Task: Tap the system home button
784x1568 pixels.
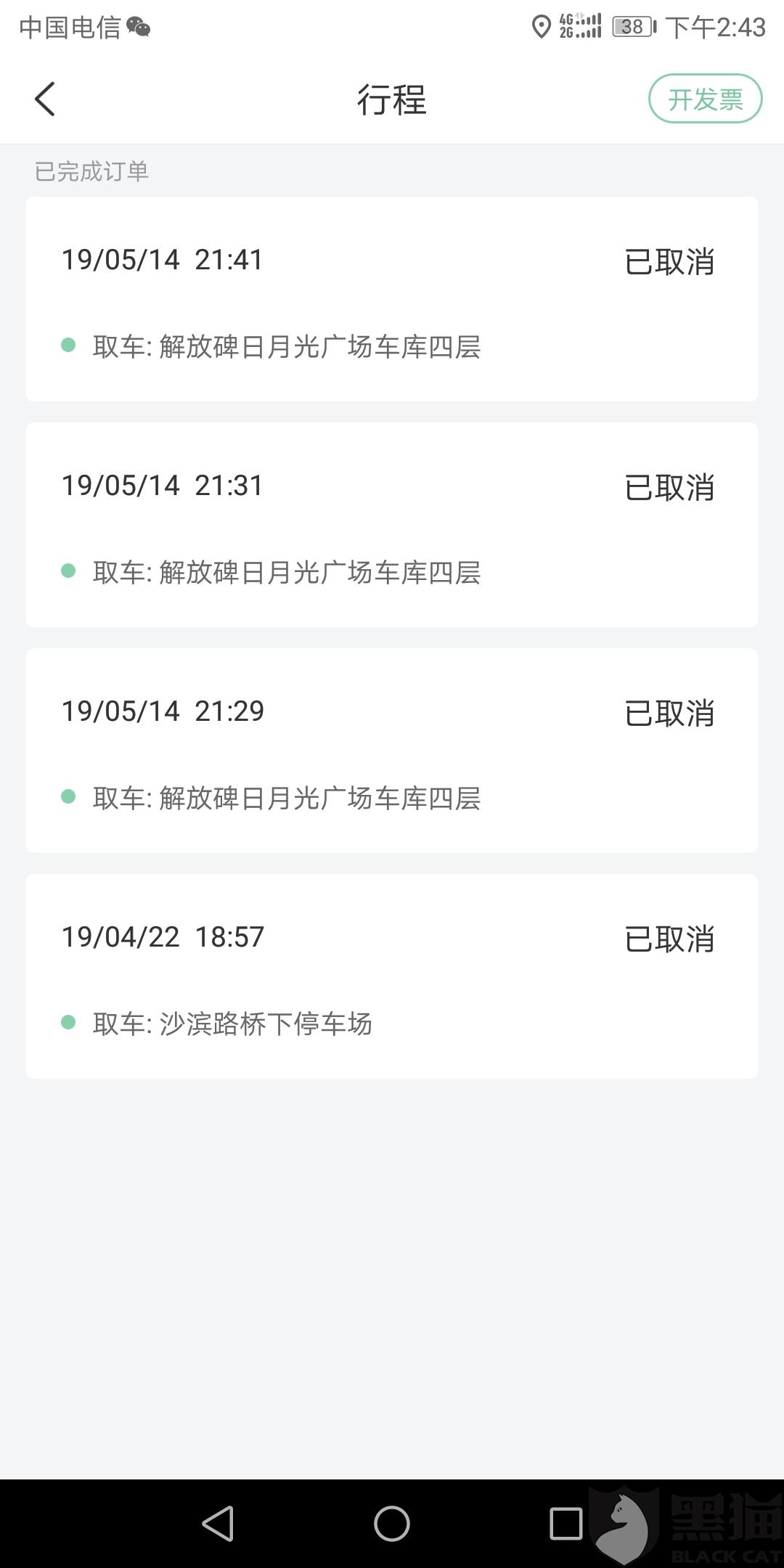Action: coord(392,1523)
